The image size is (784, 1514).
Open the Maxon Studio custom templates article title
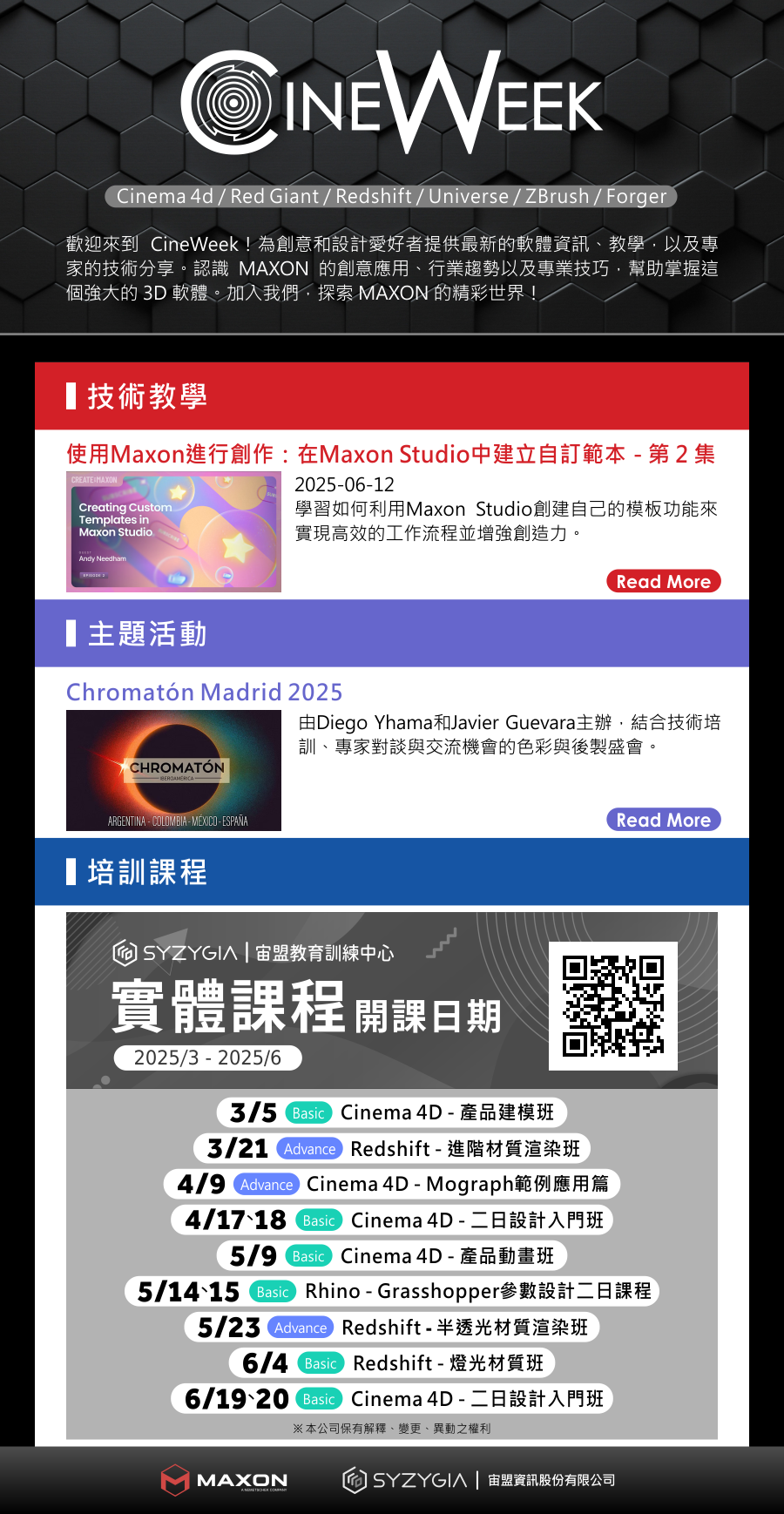coord(390,454)
